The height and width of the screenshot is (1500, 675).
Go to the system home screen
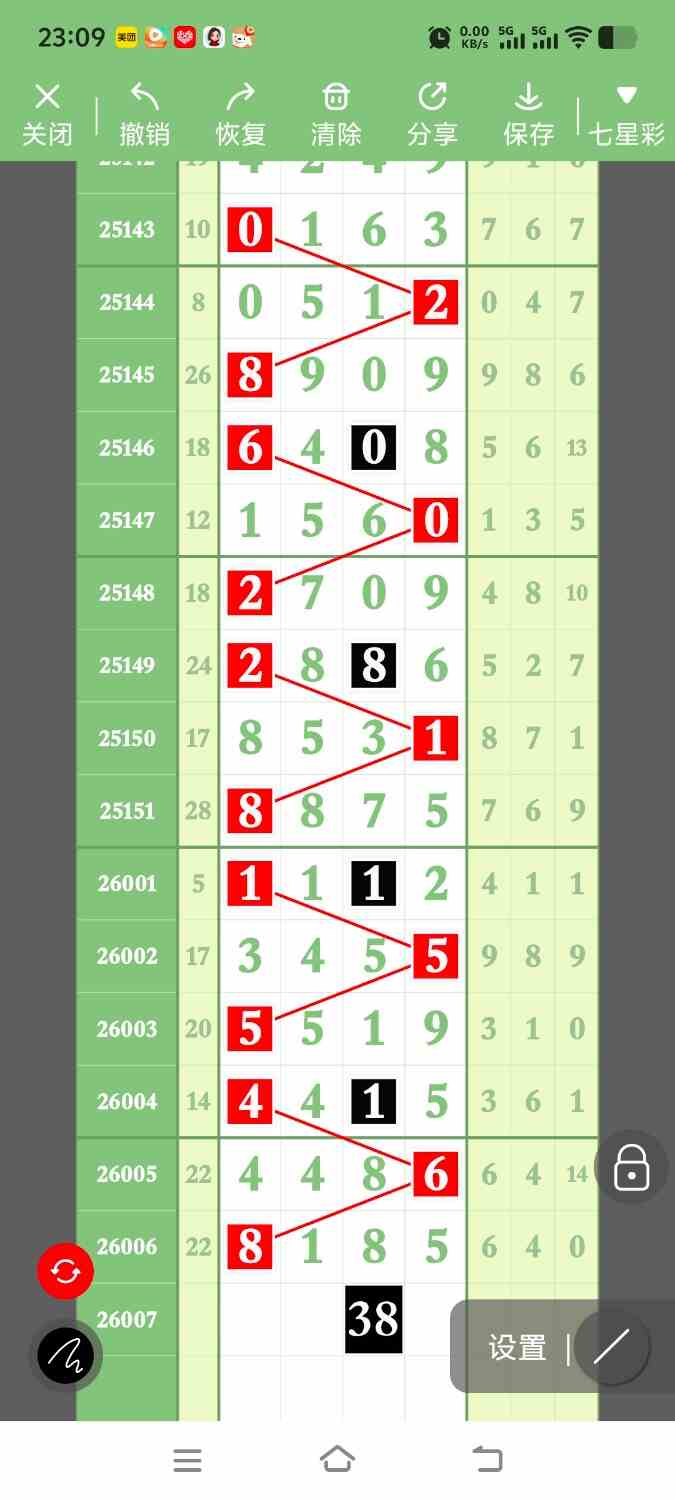pyautogui.click(x=337, y=1460)
